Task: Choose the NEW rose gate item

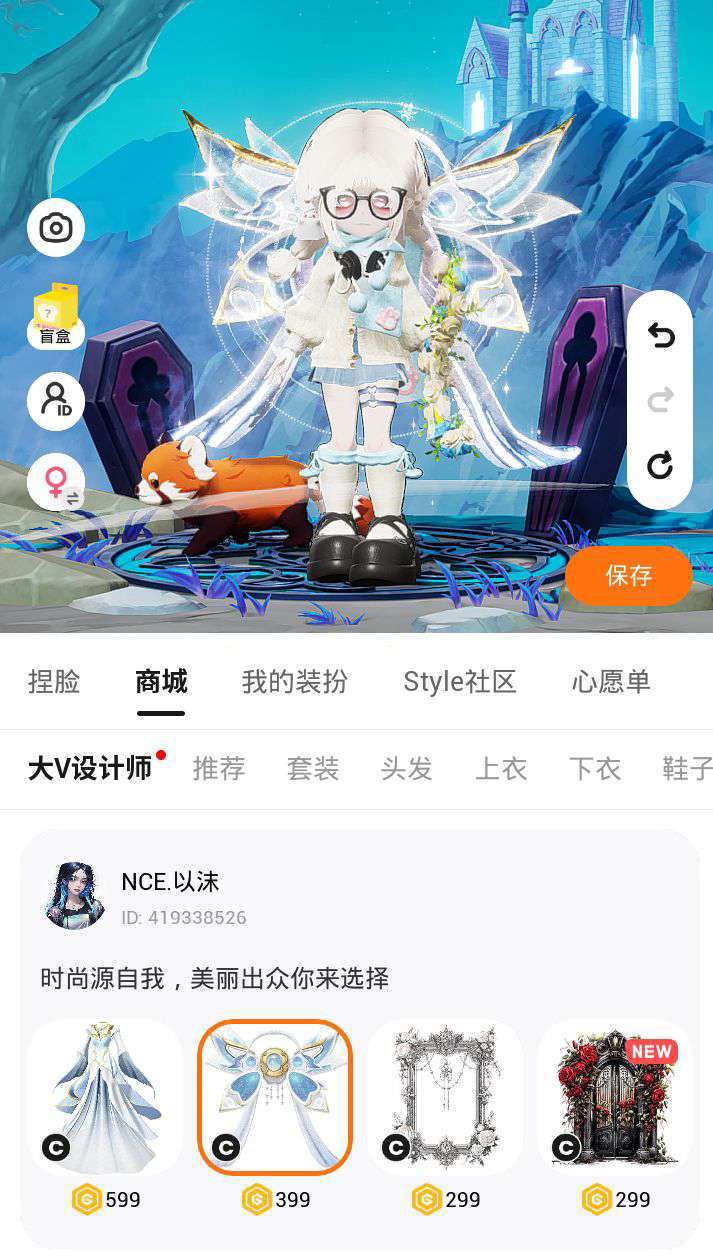Action: (x=615, y=1097)
